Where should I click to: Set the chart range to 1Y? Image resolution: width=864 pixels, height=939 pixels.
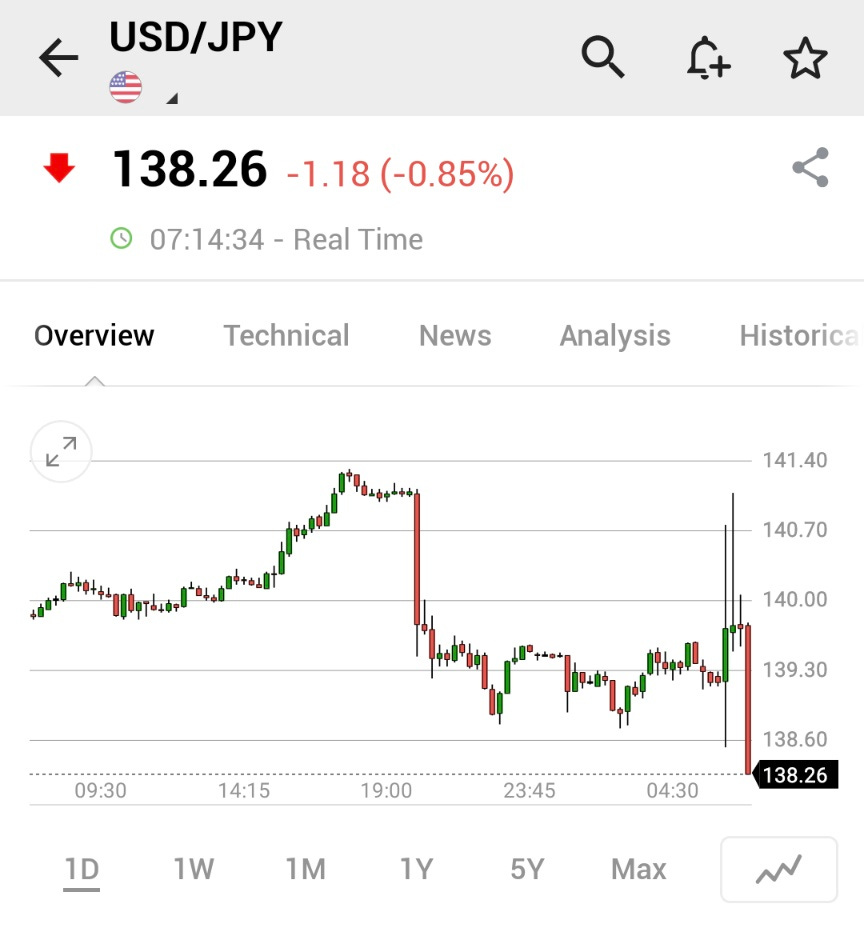click(x=416, y=870)
